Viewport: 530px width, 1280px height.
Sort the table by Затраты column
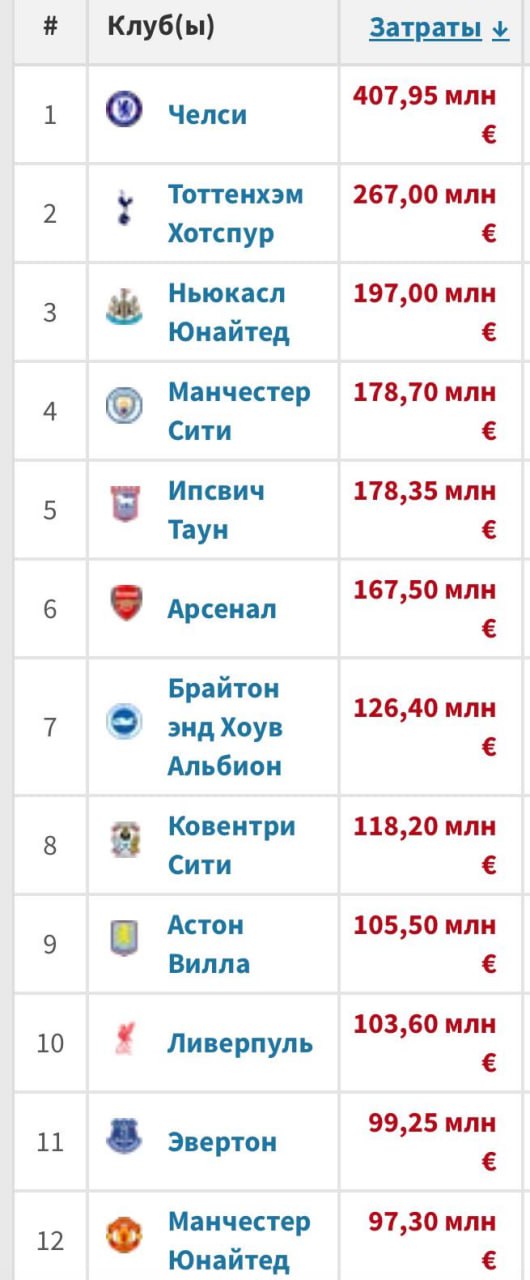[x=439, y=29]
